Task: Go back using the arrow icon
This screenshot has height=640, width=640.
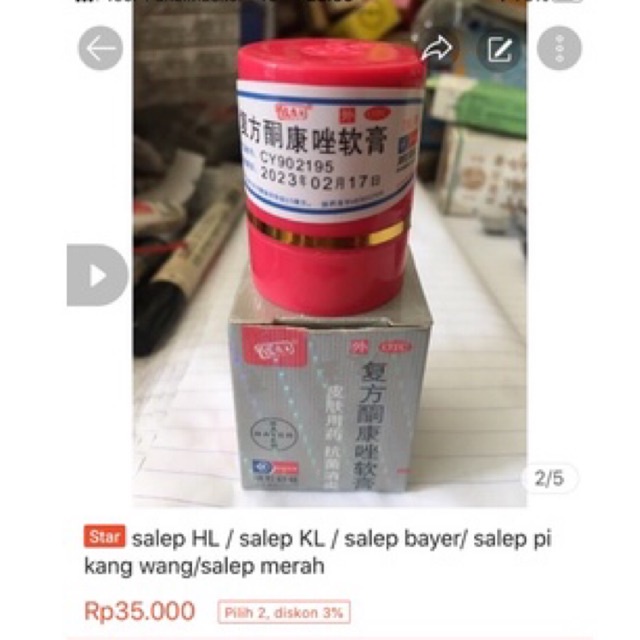Action: [x=100, y=48]
